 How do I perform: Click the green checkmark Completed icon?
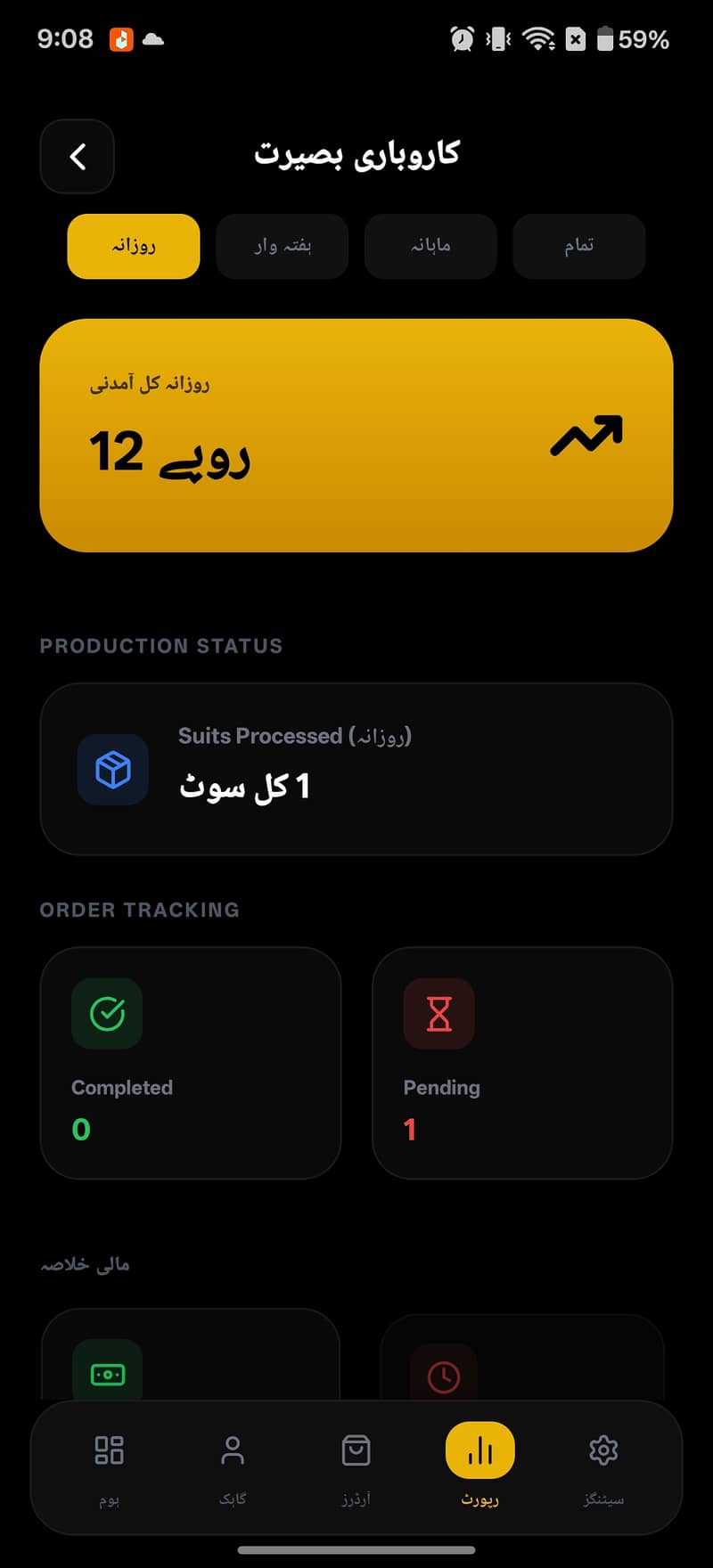(x=105, y=1013)
